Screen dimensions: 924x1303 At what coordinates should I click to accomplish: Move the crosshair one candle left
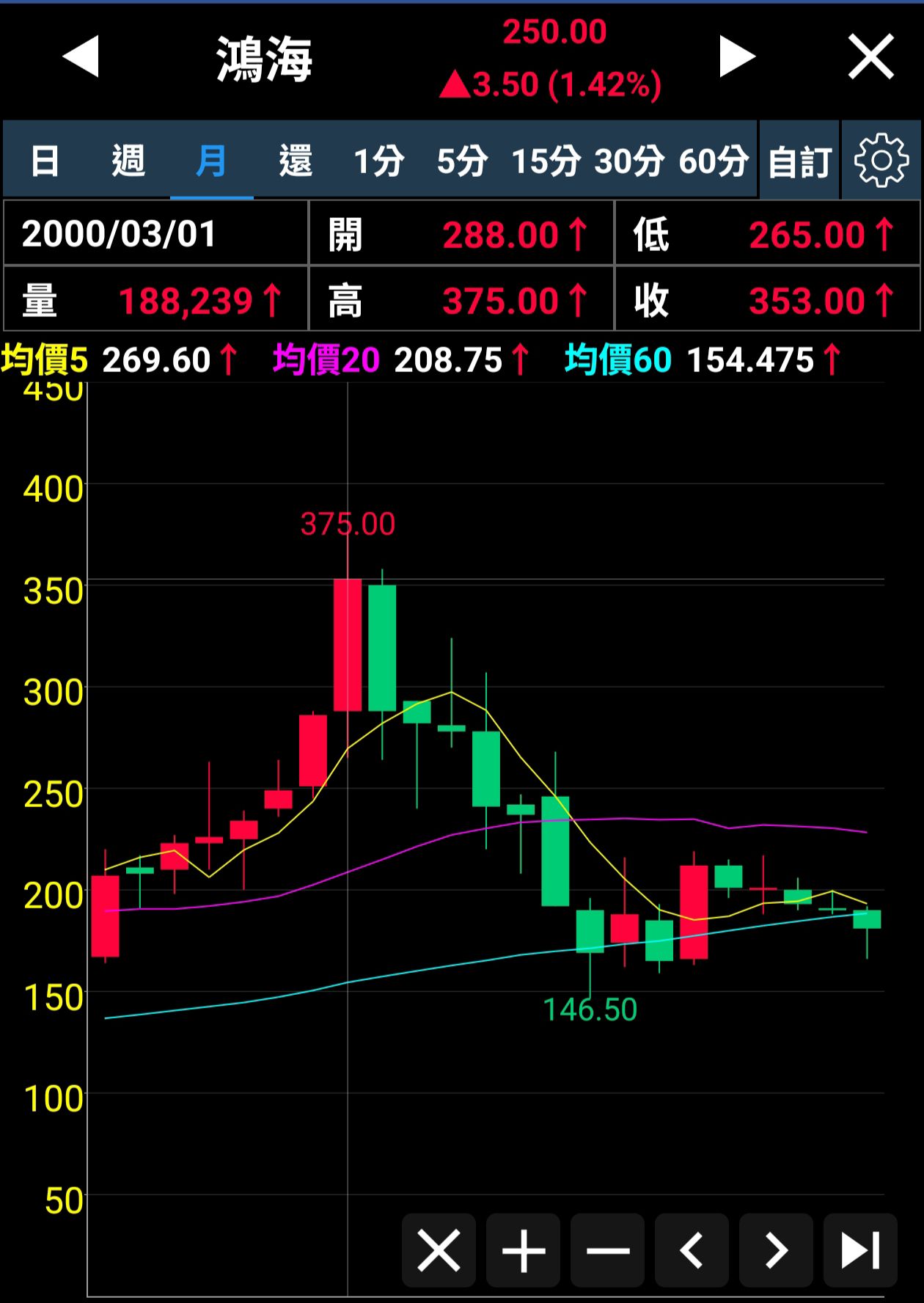pyautogui.click(x=692, y=1250)
